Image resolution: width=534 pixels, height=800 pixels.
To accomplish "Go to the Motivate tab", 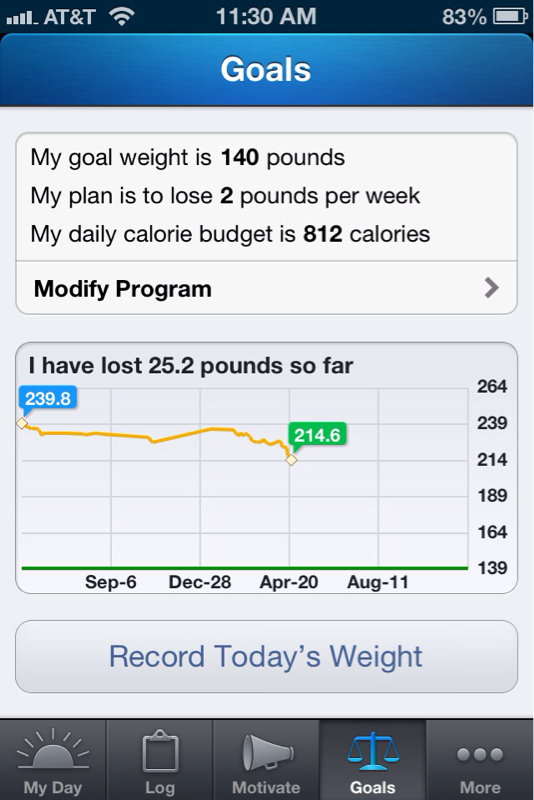I will (x=266, y=760).
